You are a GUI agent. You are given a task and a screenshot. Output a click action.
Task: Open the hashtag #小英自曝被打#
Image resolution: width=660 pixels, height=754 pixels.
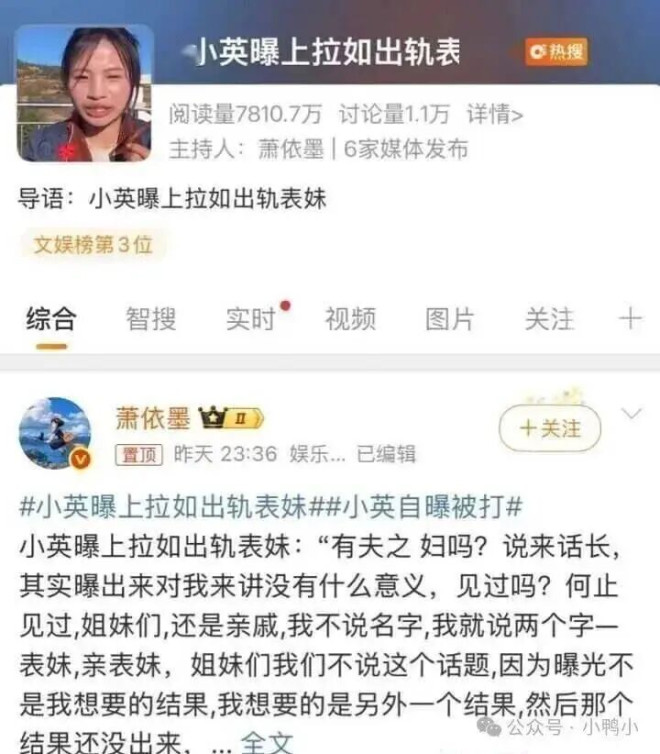pyautogui.click(x=424, y=505)
